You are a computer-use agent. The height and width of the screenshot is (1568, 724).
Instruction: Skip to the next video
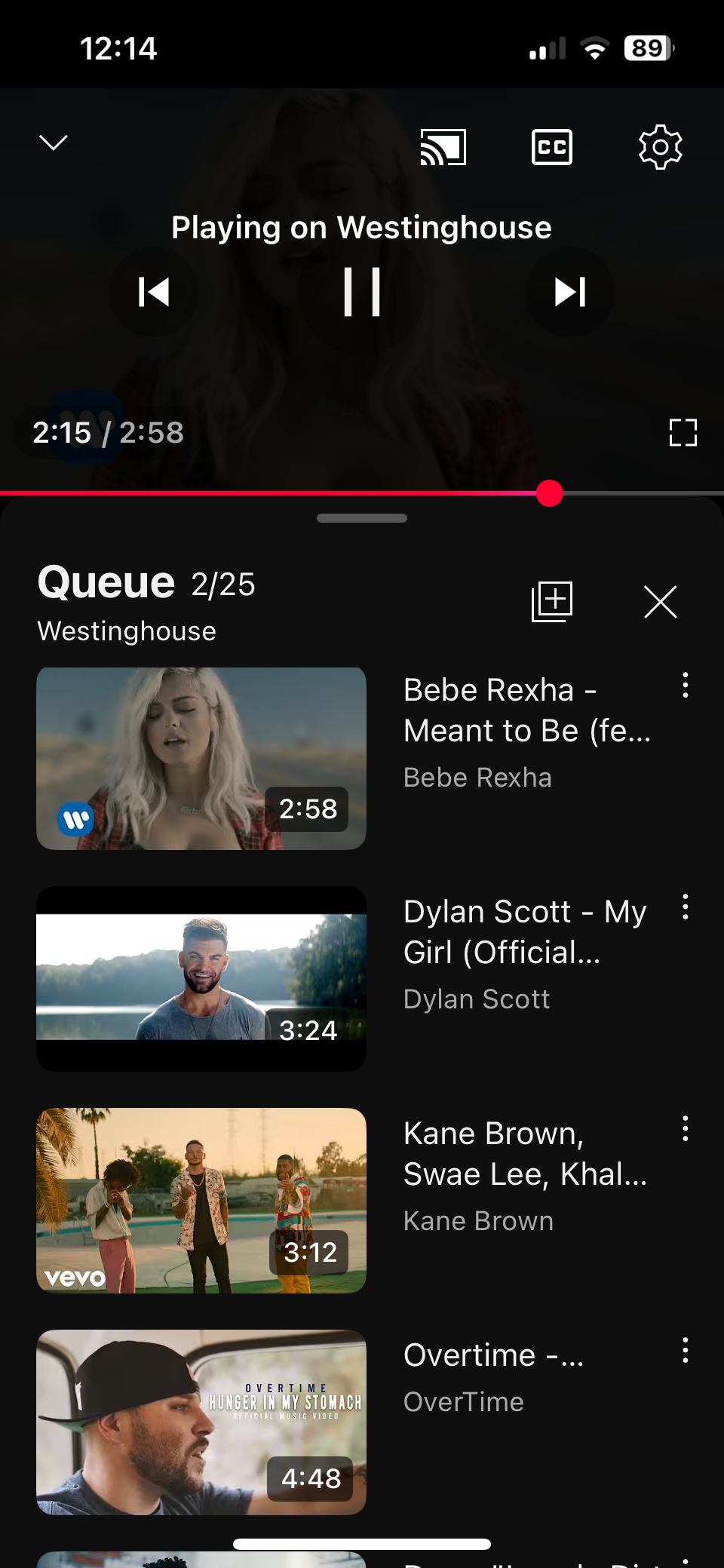570,292
